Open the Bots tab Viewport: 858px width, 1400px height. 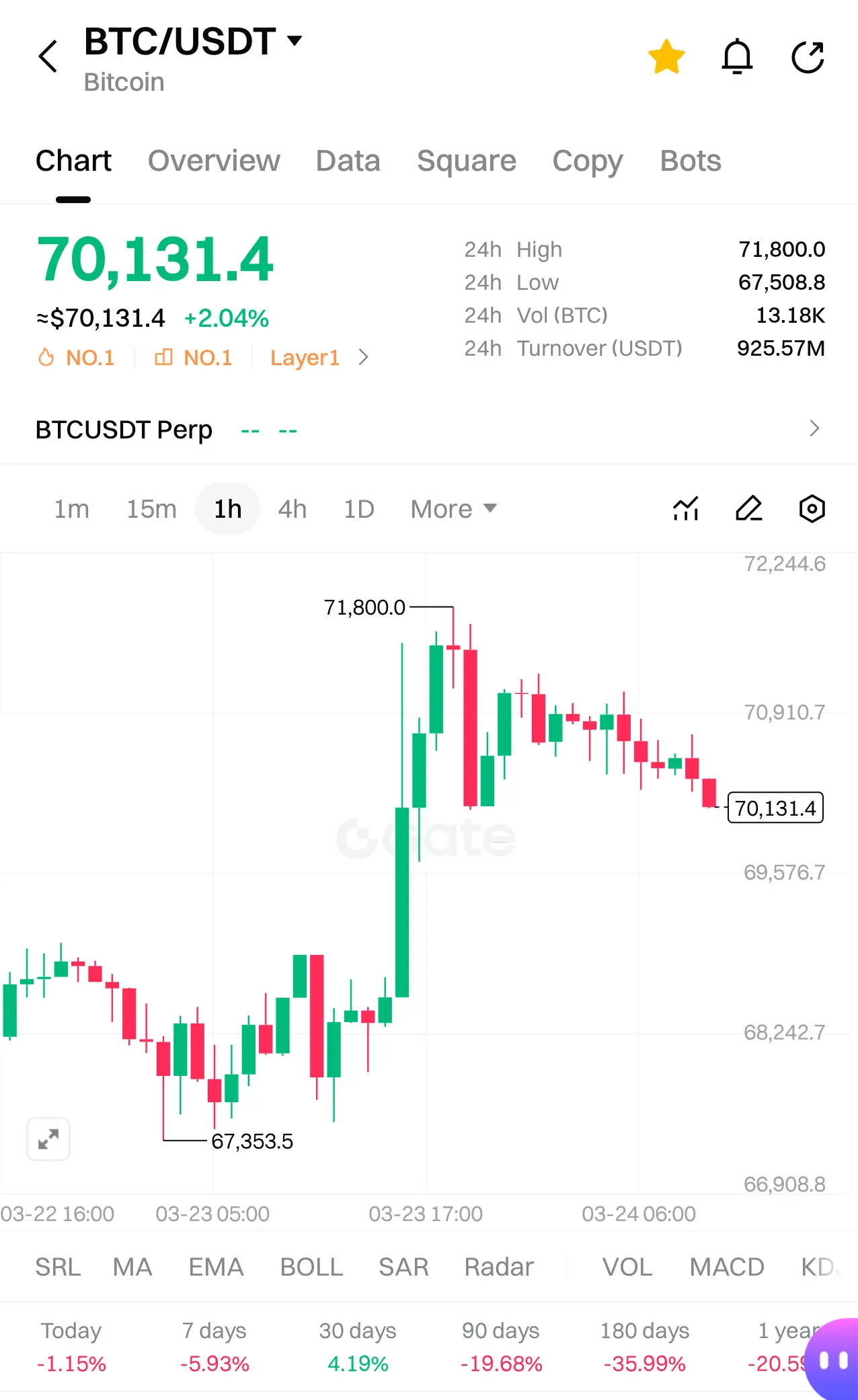689,161
